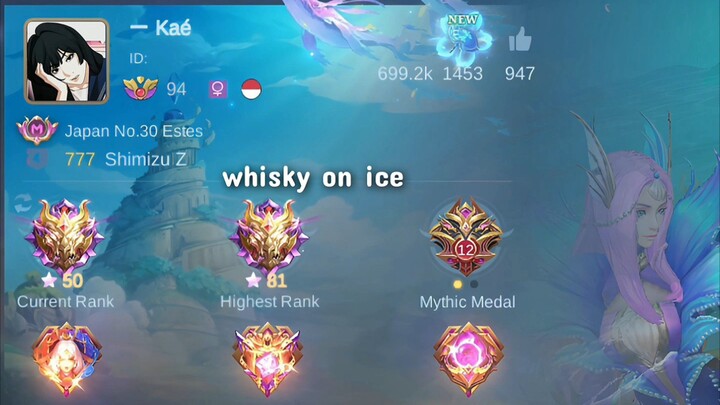Open Kaé's profile avatar
720x405 pixels.
[66, 60]
